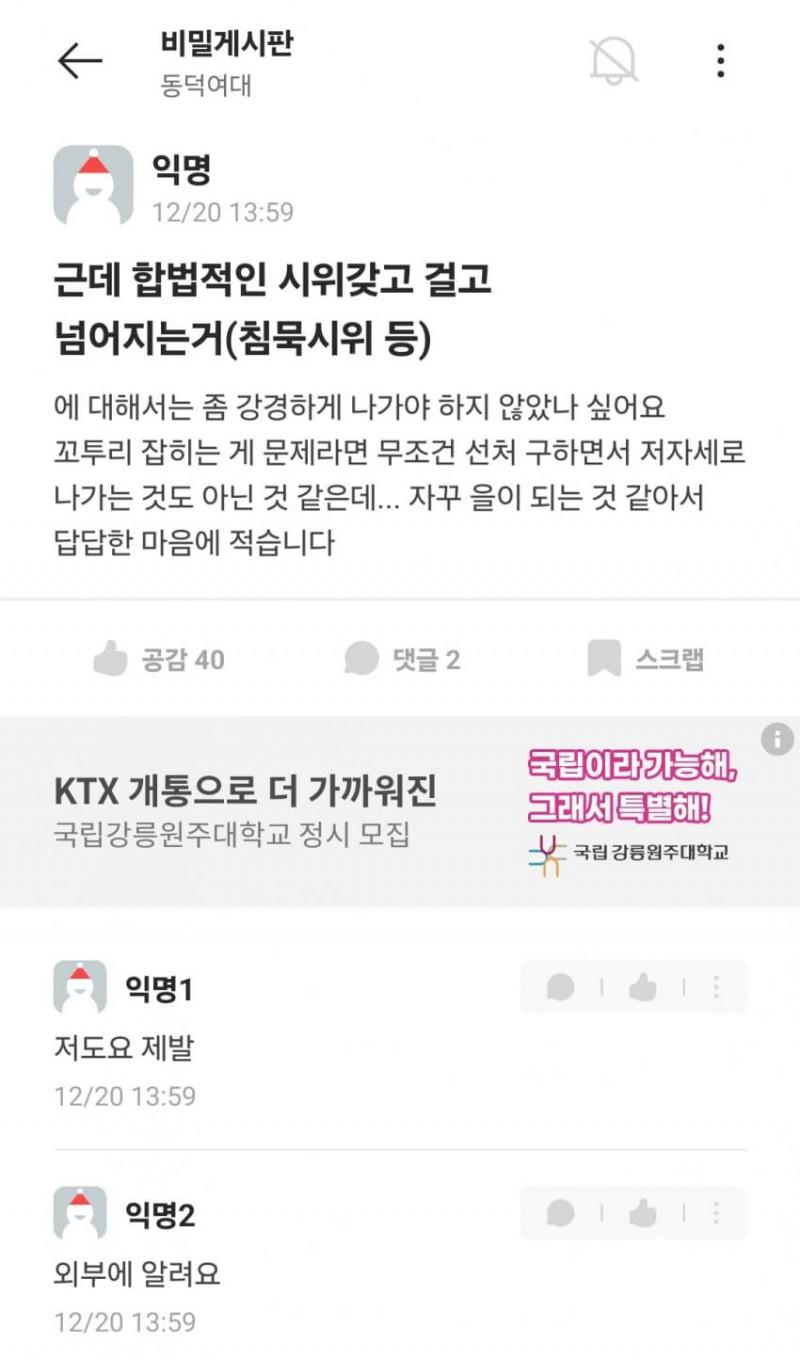Open more options on 익명1's comment
This screenshot has width=800, height=1359.
click(x=716, y=988)
